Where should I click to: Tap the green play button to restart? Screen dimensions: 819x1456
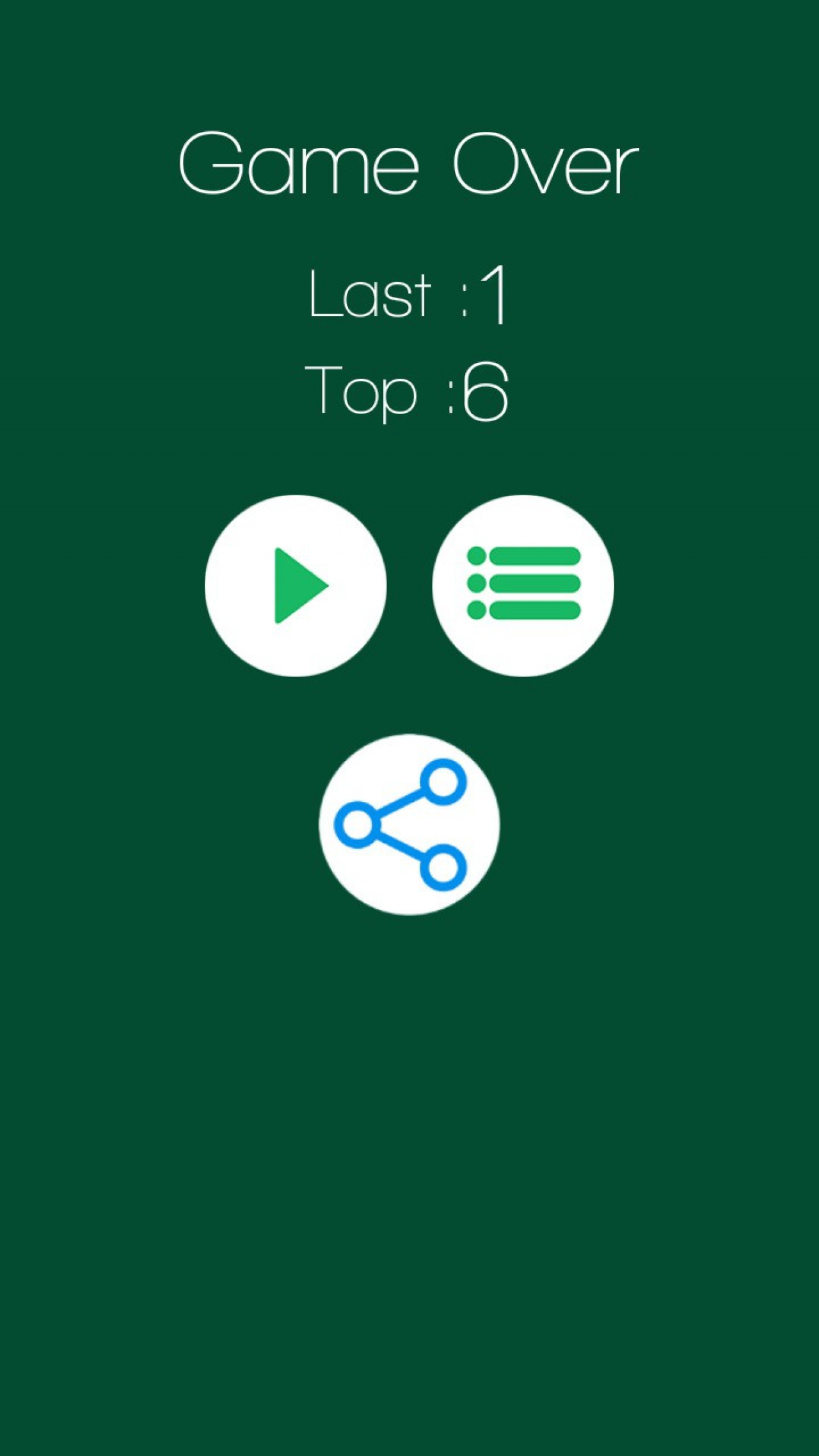click(x=296, y=585)
